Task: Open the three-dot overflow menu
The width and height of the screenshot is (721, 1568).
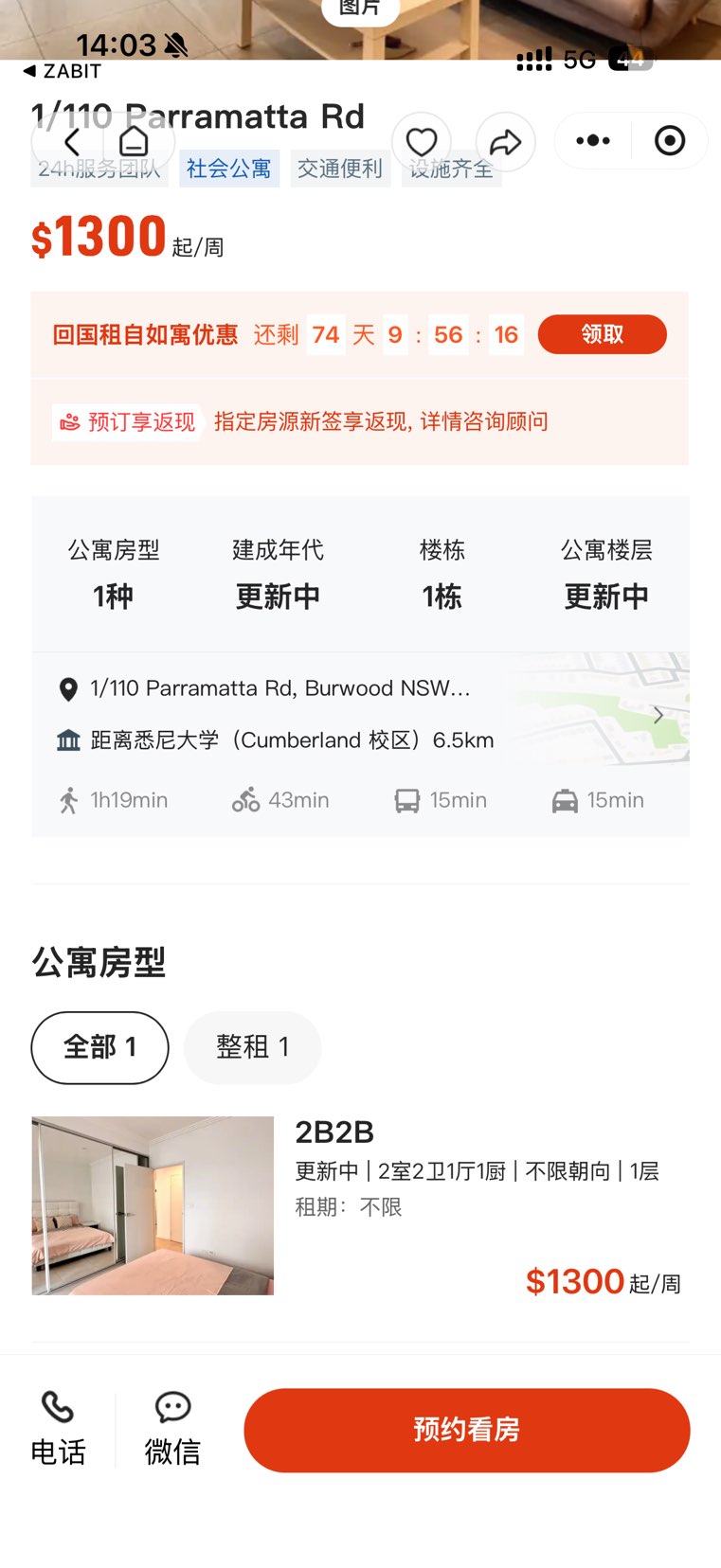Action: tap(593, 141)
